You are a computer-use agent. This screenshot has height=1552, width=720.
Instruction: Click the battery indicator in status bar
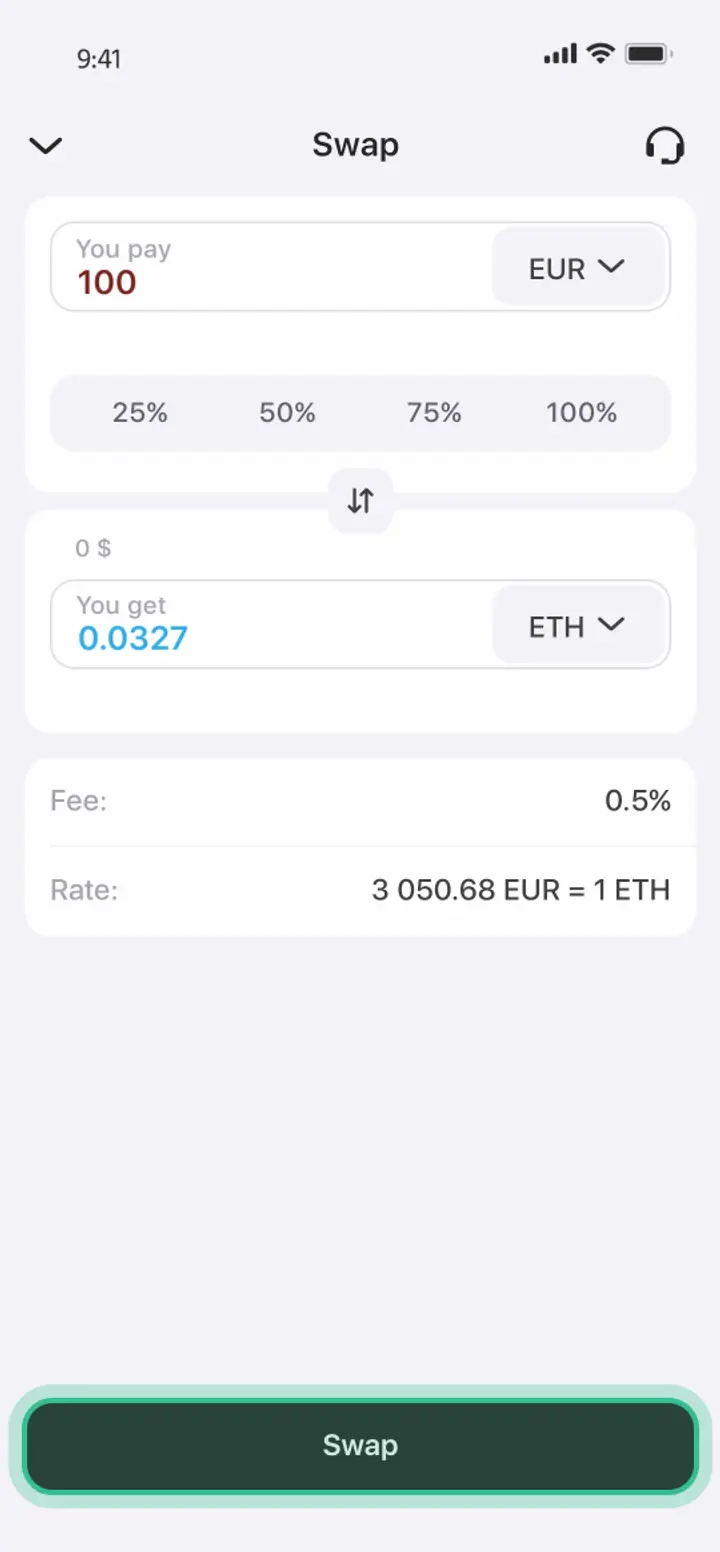click(648, 54)
